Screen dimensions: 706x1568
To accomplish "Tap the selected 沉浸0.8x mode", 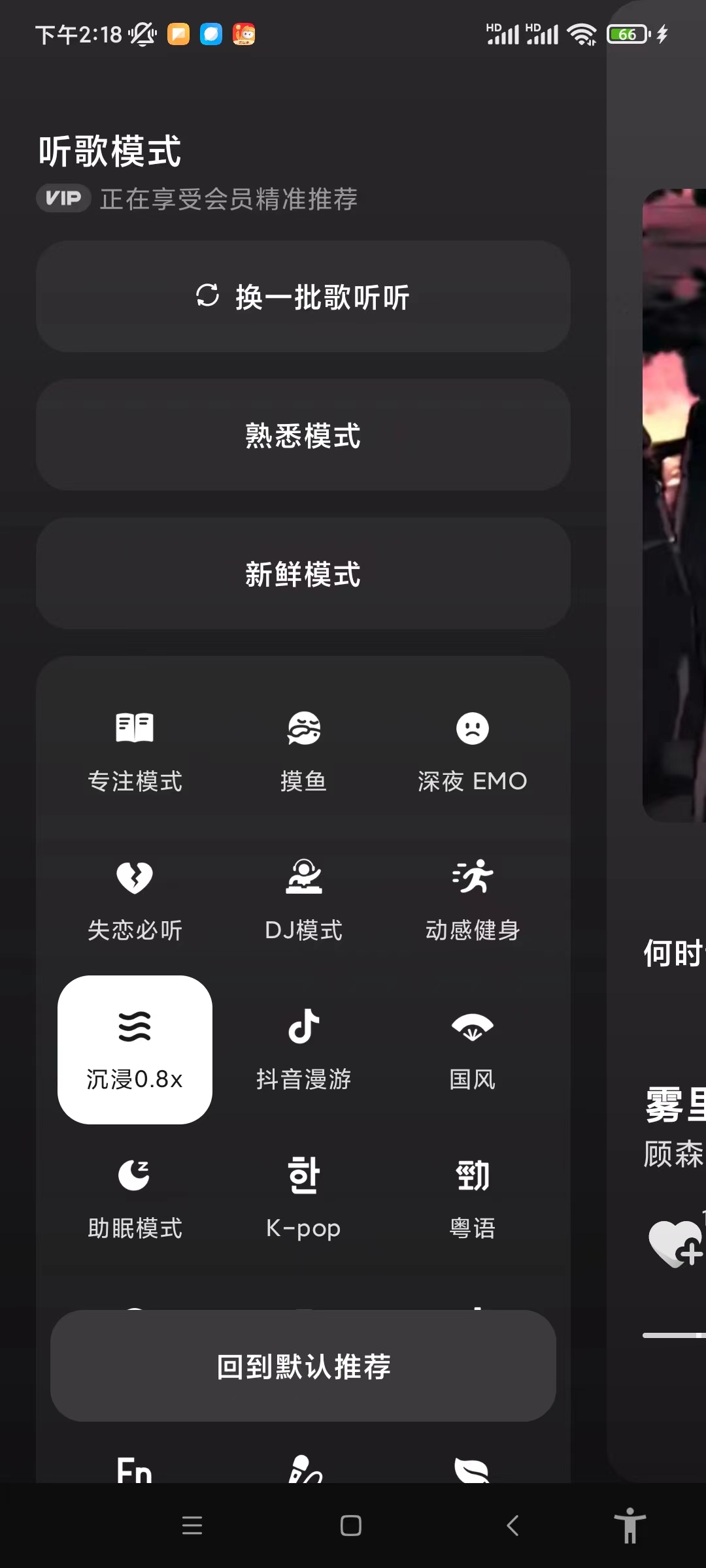I will click(135, 1049).
